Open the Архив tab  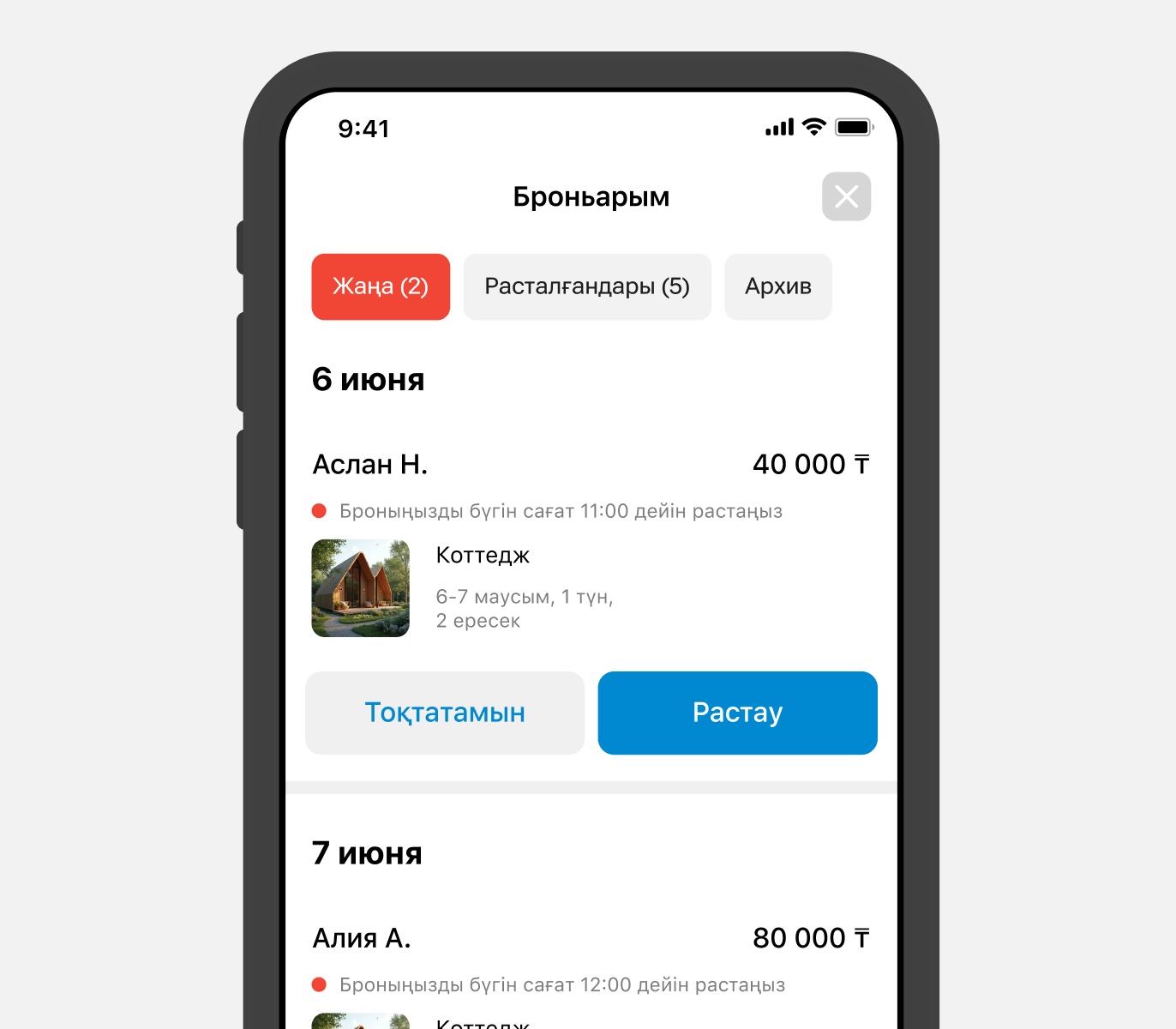pyautogui.click(x=777, y=286)
